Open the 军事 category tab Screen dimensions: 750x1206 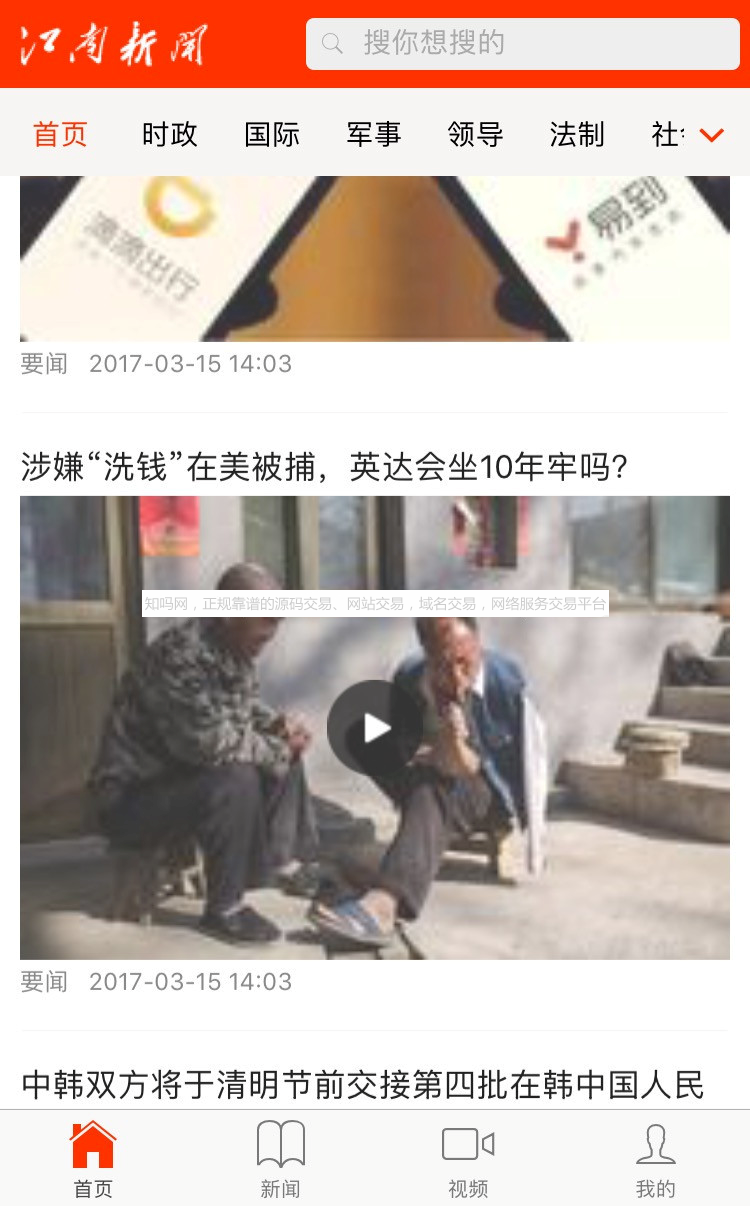(x=374, y=134)
